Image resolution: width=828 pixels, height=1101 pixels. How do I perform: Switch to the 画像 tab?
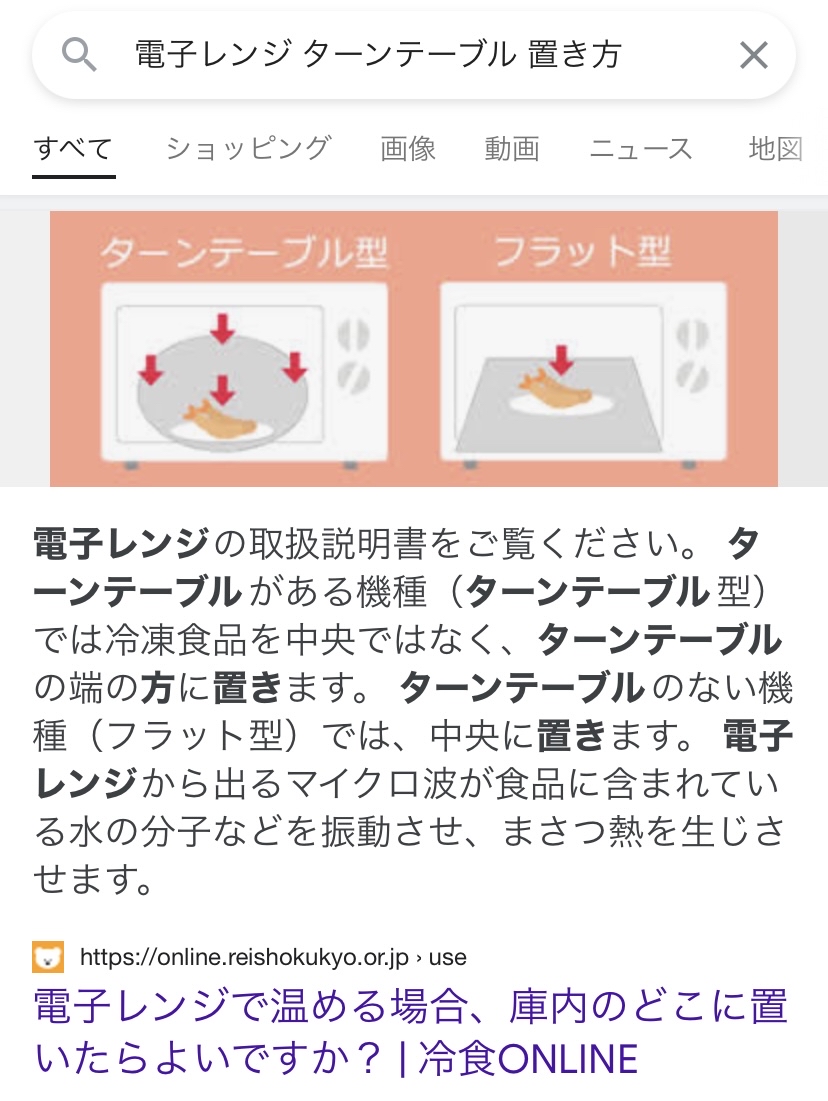[408, 150]
